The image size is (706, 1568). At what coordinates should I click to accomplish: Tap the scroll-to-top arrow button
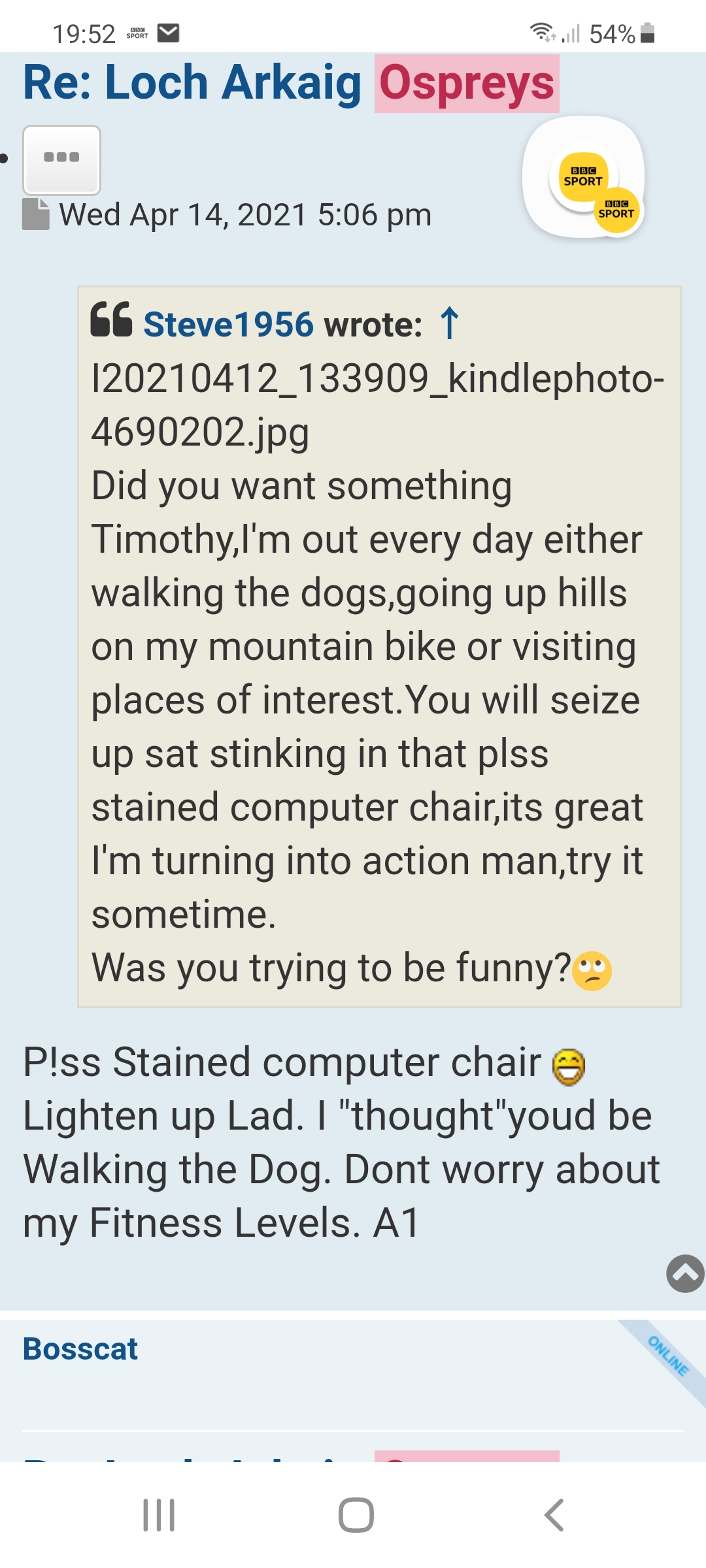(x=684, y=1273)
